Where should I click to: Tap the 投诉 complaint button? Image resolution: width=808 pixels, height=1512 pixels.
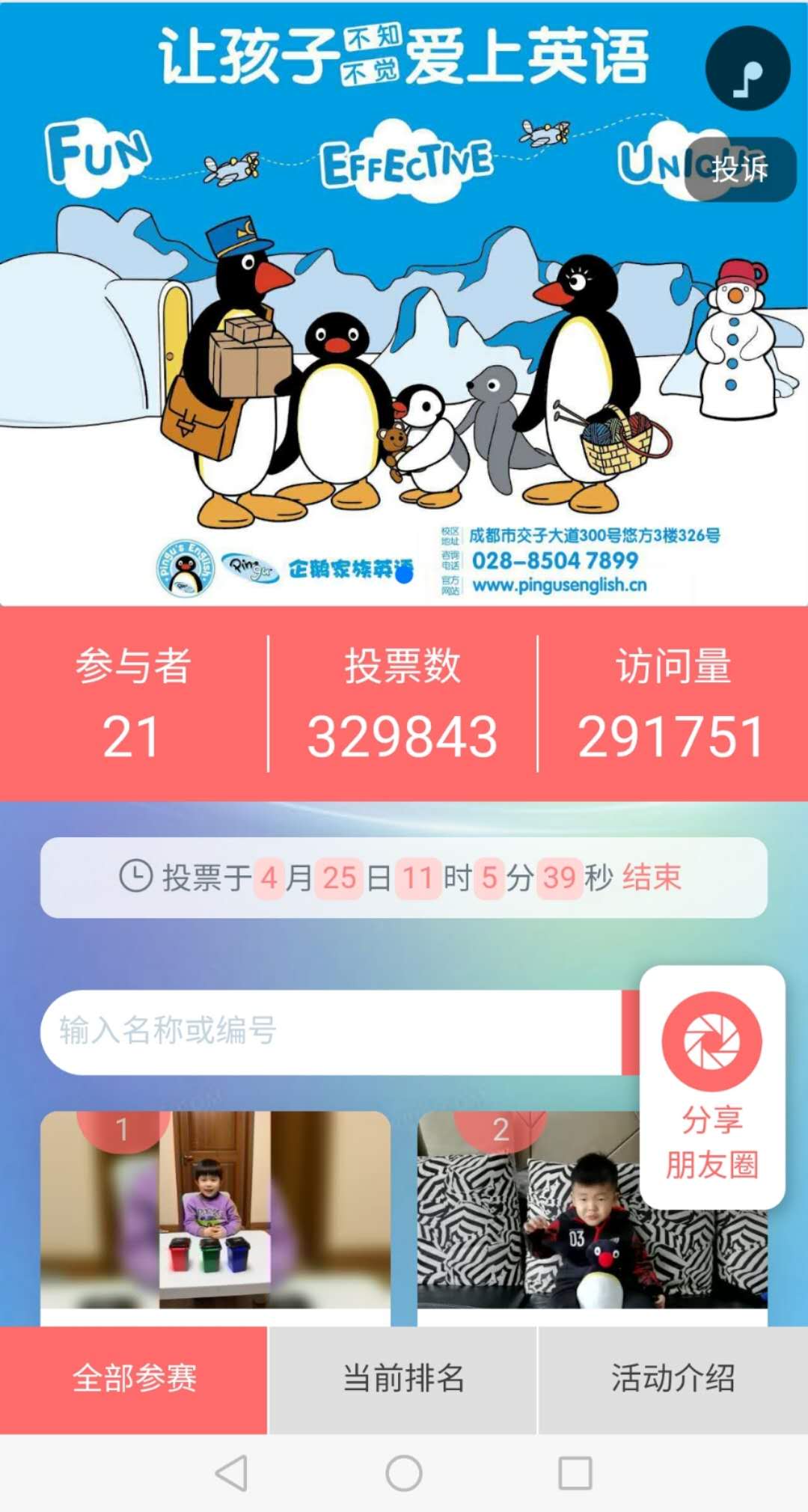740,169
